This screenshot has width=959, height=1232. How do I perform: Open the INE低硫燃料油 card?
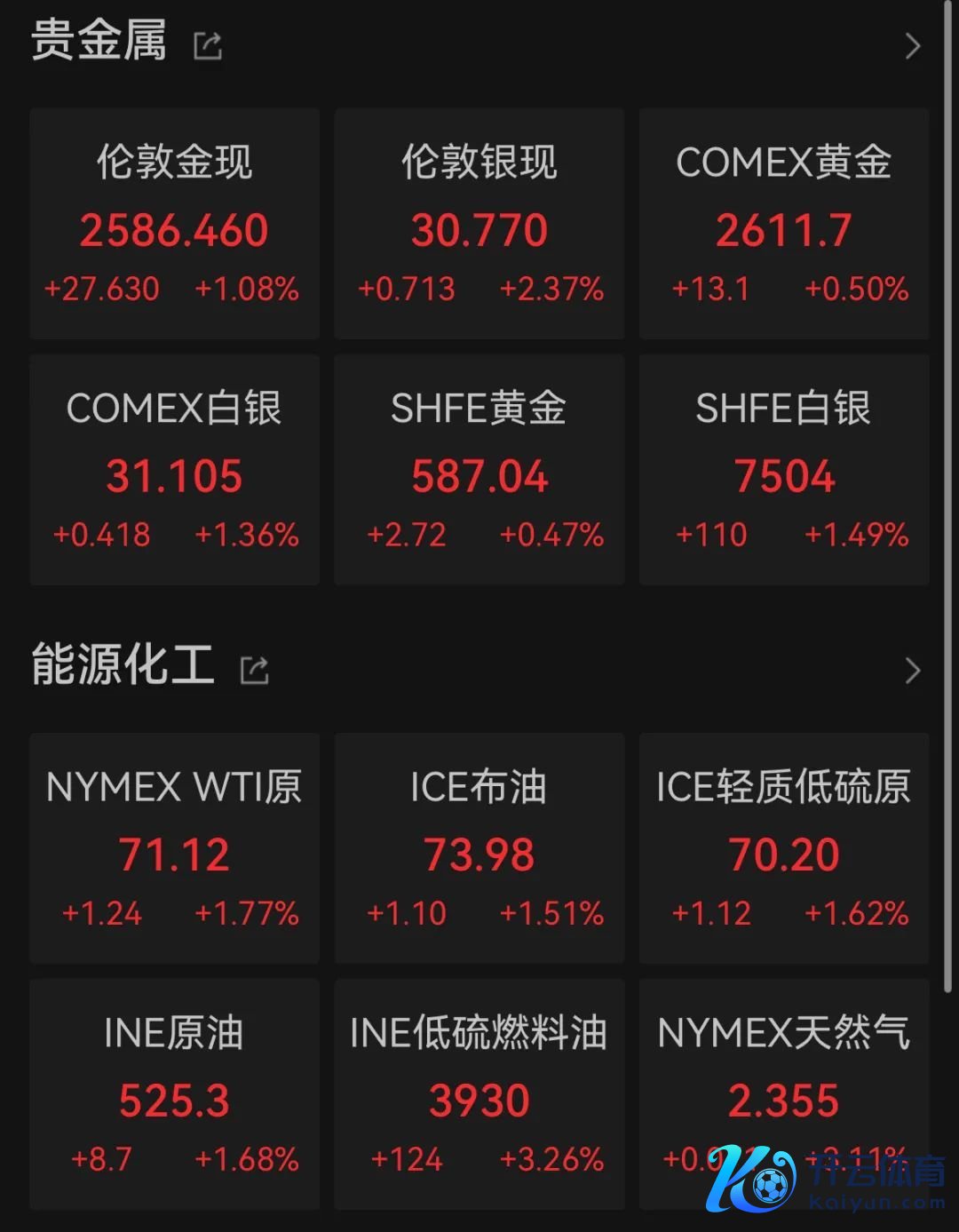(x=479, y=1094)
